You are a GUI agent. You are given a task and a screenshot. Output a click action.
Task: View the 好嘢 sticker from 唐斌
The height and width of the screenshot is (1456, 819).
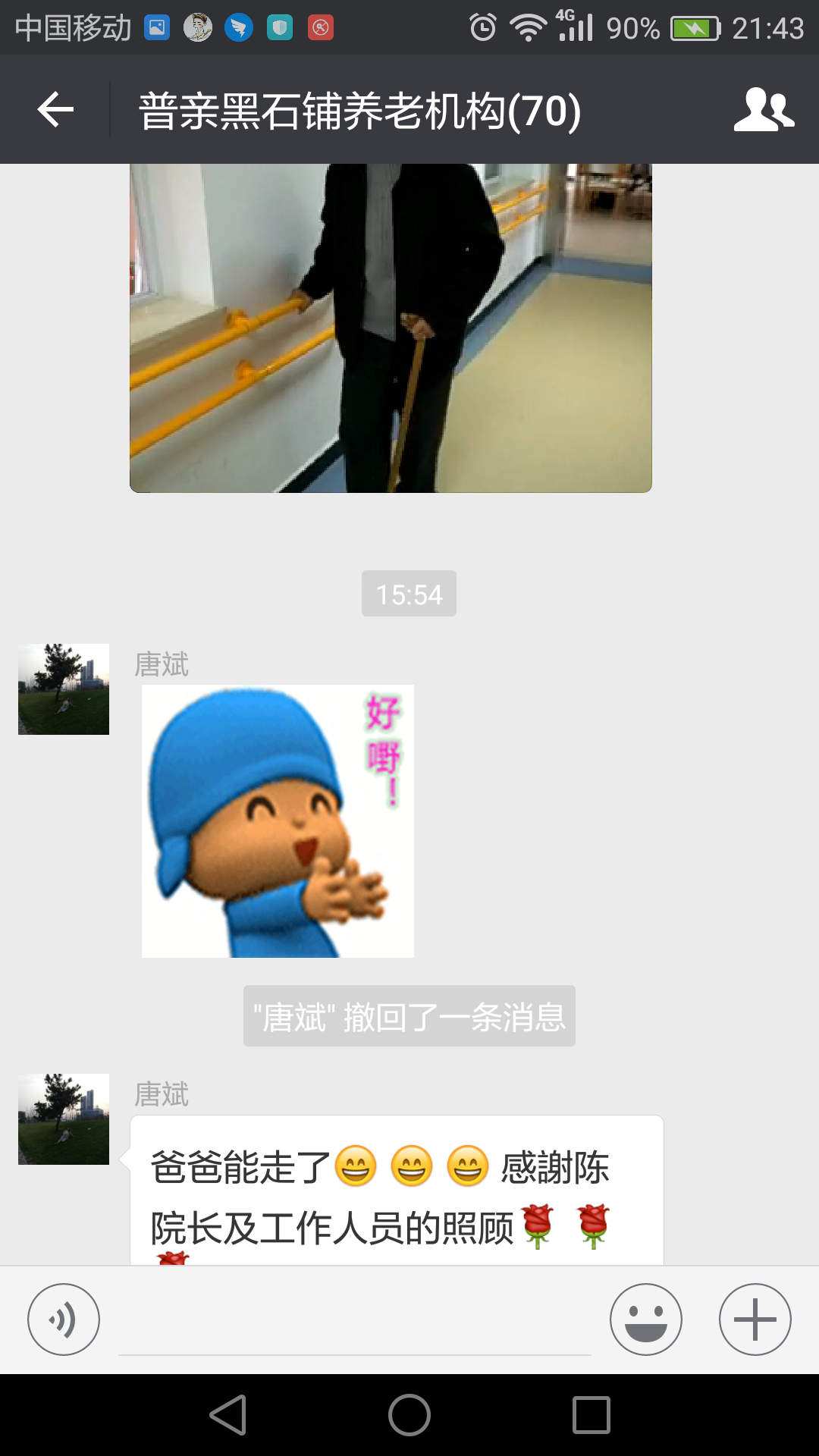(x=278, y=821)
